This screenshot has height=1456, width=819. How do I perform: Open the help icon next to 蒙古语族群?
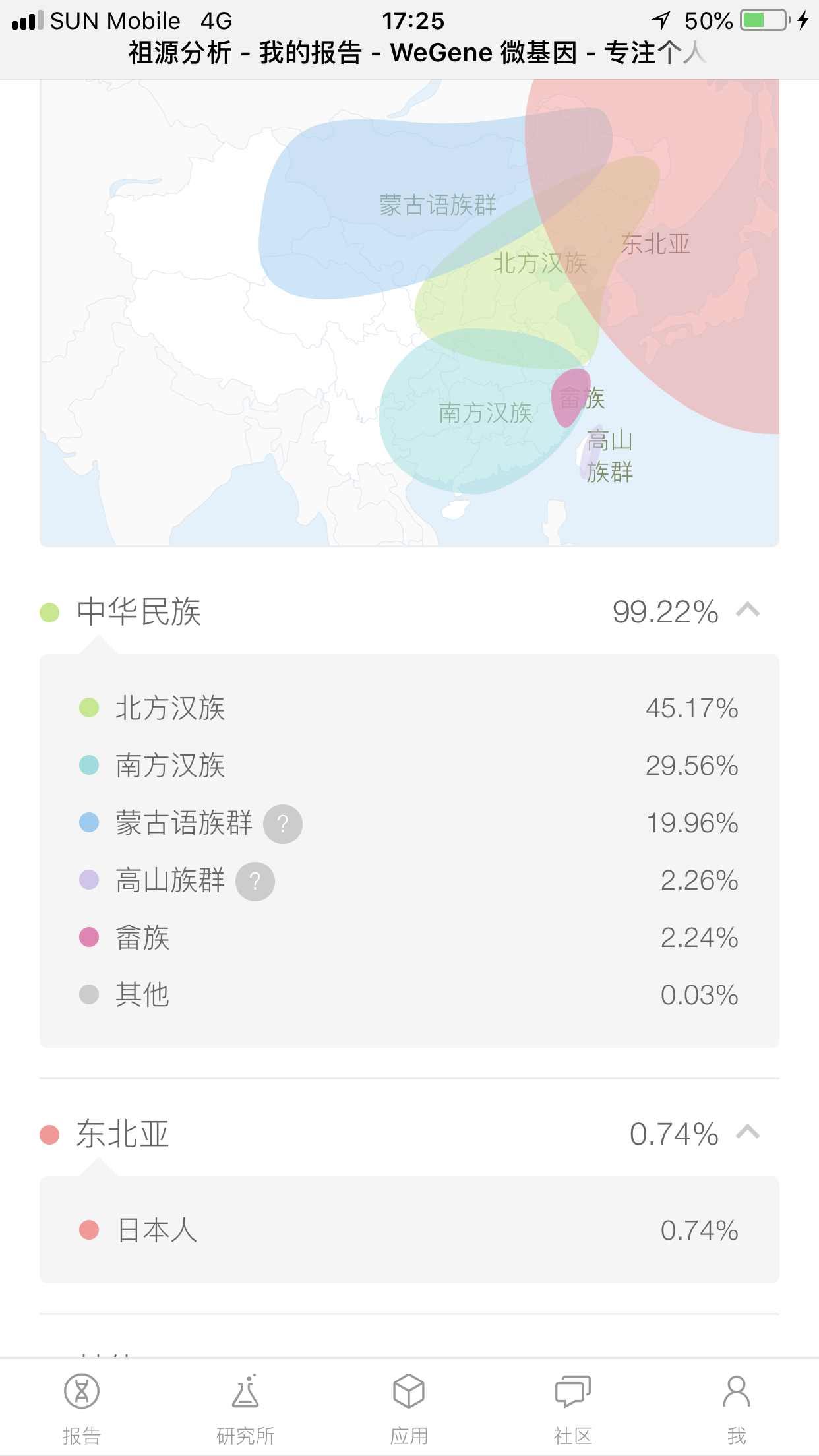click(283, 824)
